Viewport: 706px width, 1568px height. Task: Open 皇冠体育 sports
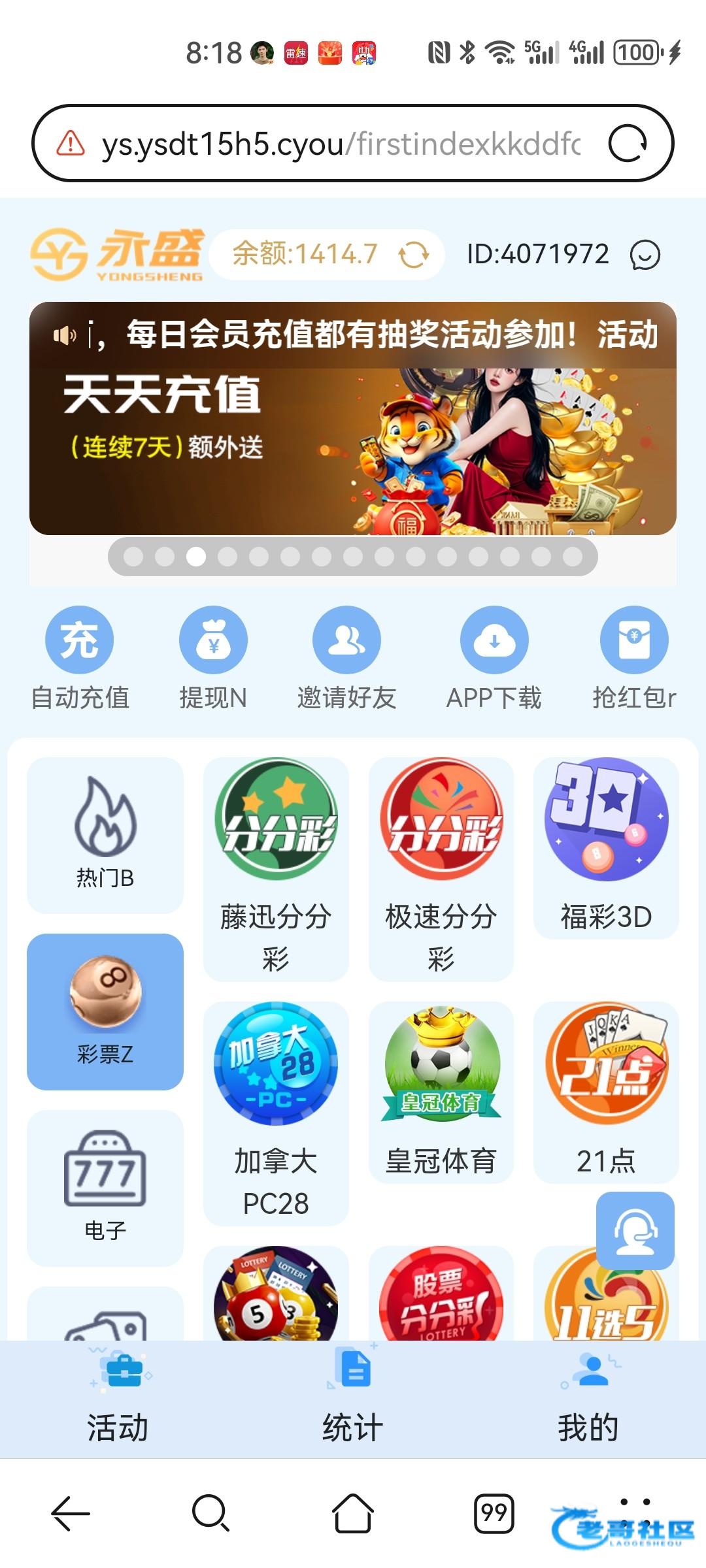coord(441,1092)
